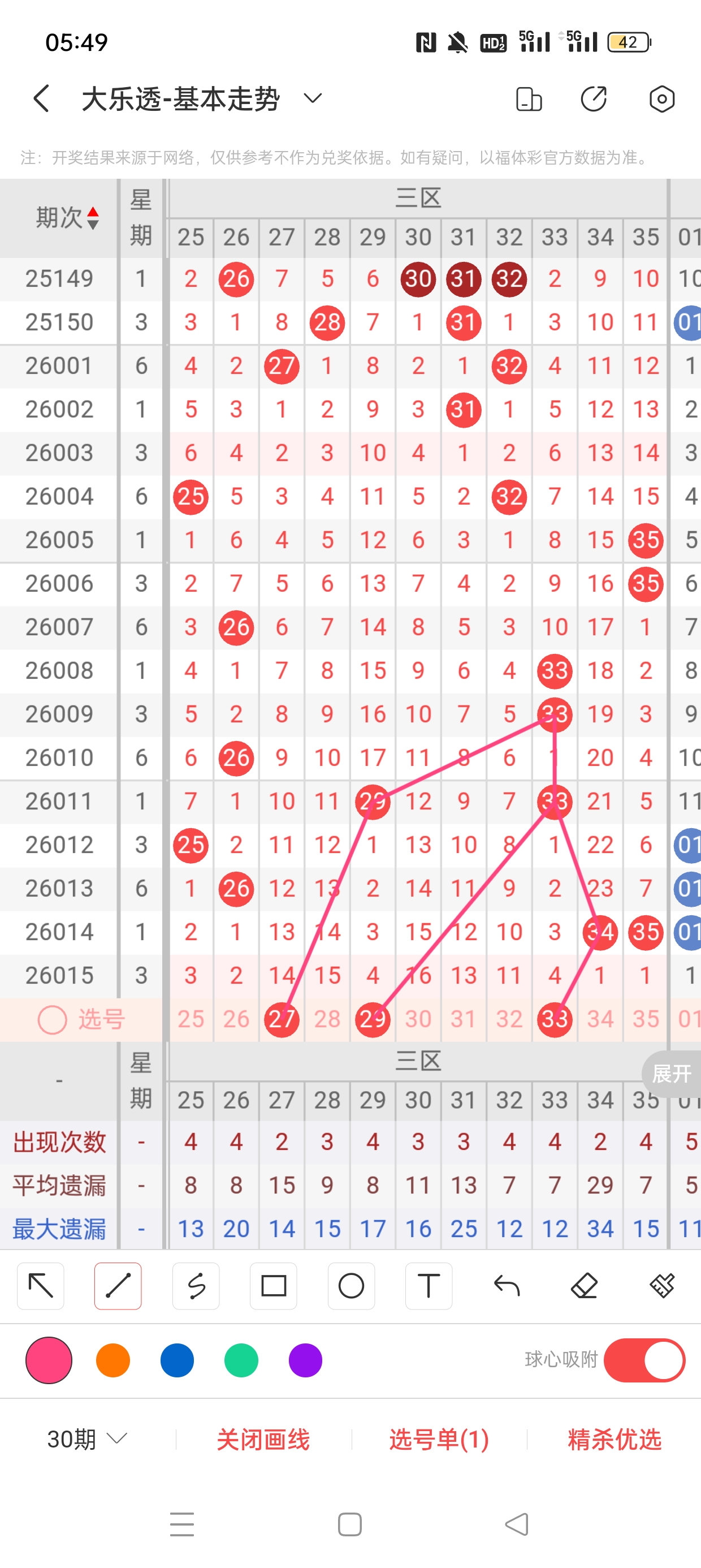Tap the 选号 circle in selection row
Screen dimensions: 701x1568
coord(53,1019)
